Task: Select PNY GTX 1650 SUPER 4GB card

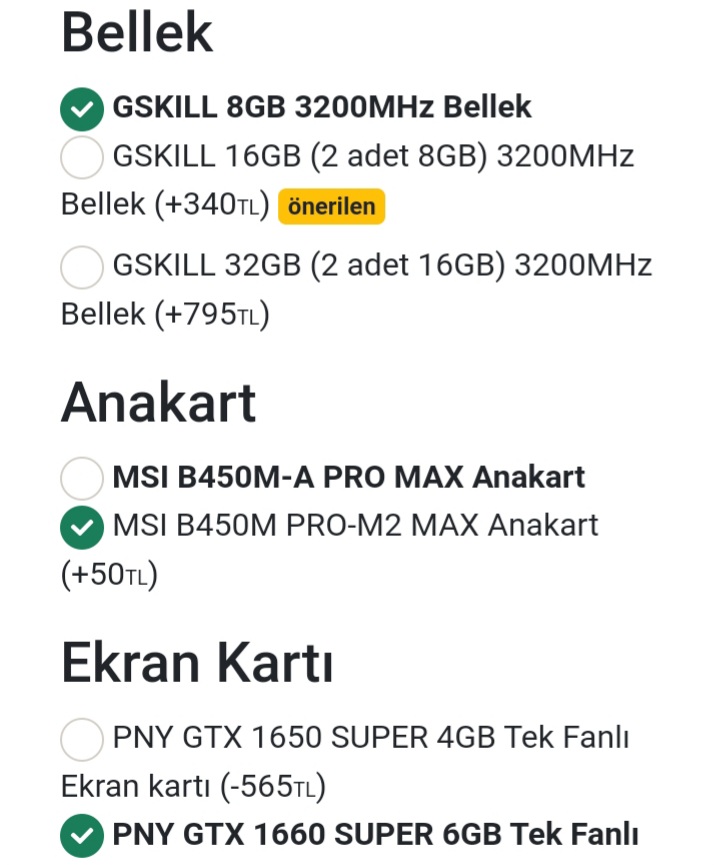Action: (82, 740)
